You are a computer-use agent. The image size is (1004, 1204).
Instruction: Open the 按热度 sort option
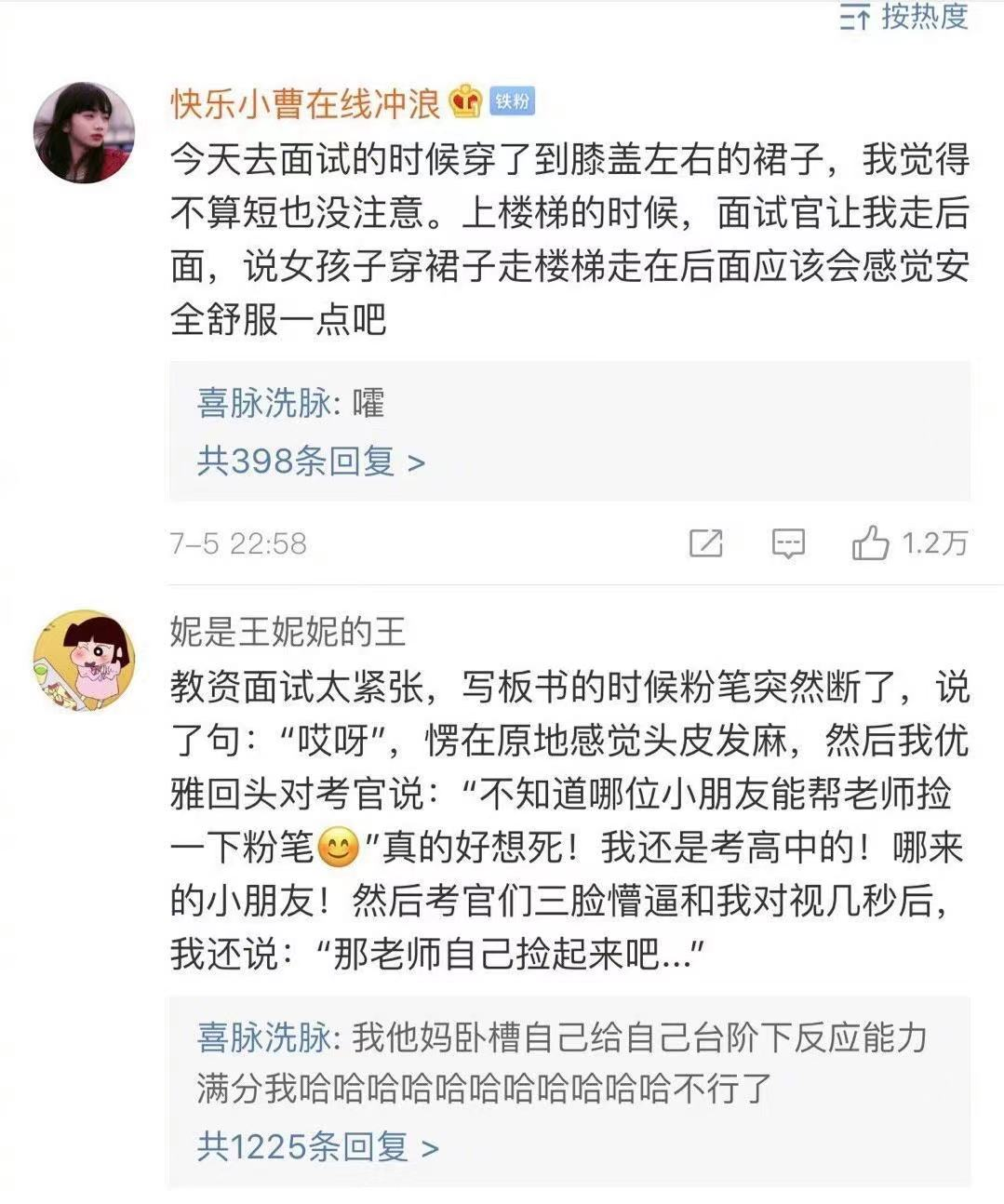coord(904,16)
